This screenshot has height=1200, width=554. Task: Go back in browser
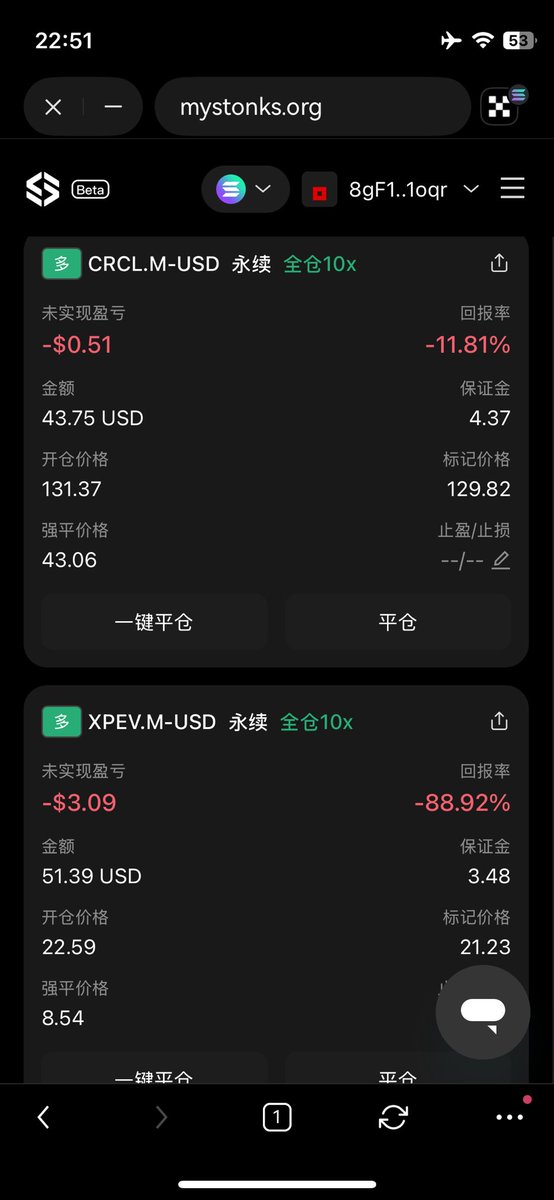point(43,1117)
